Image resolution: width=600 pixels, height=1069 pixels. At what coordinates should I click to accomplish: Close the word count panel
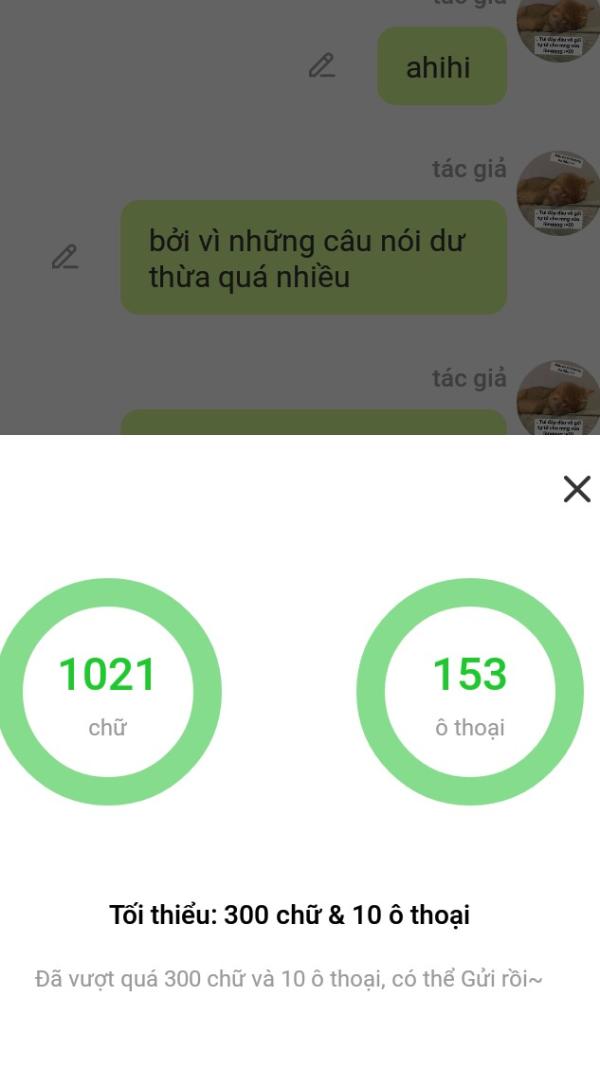(577, 489)
